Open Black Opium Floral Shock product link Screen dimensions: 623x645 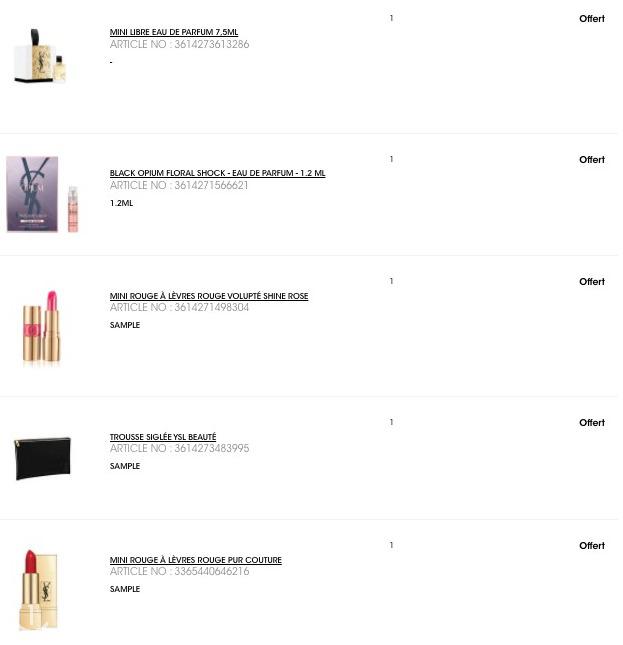[217, 174]
